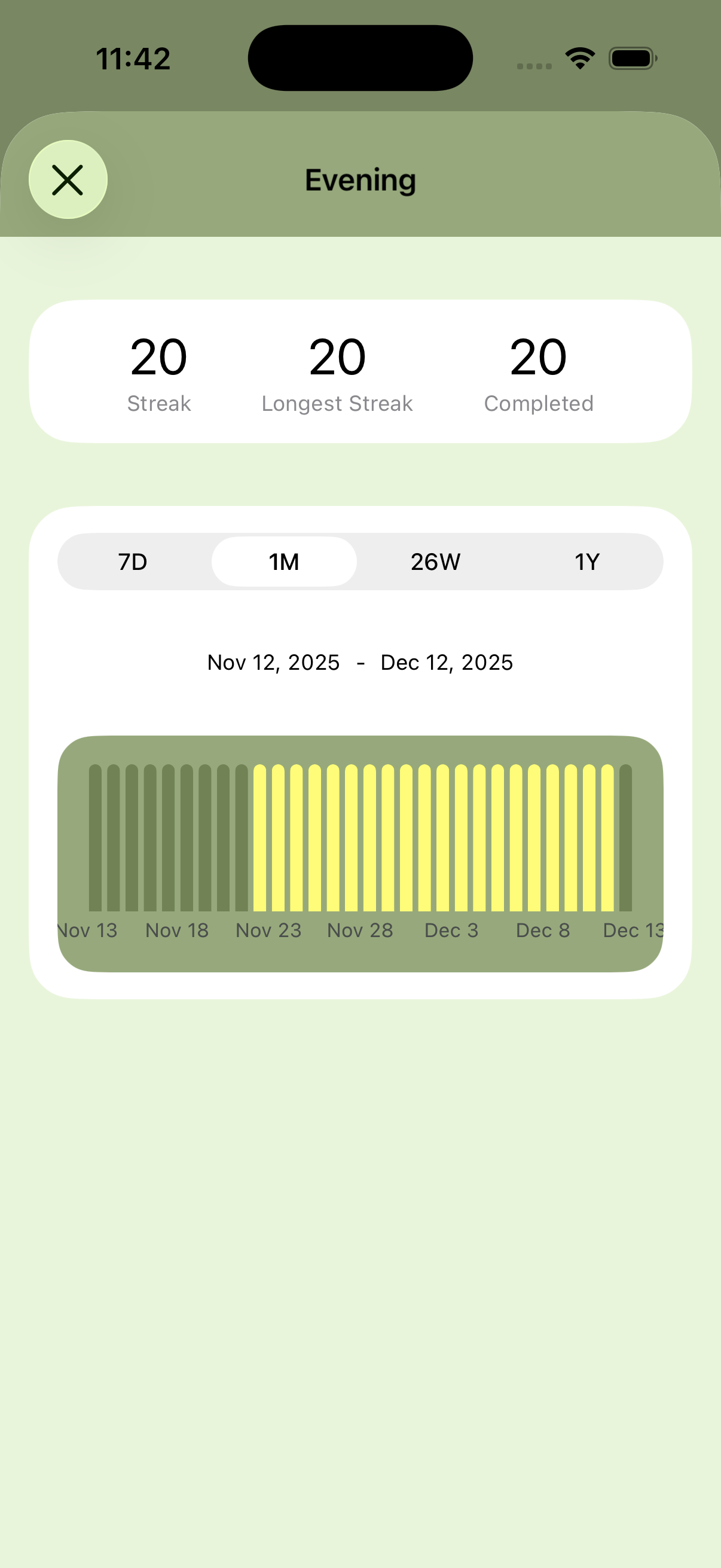Tap the Longest Streak statistic
The image size is (721, 1568).
(x=337, y=373)
